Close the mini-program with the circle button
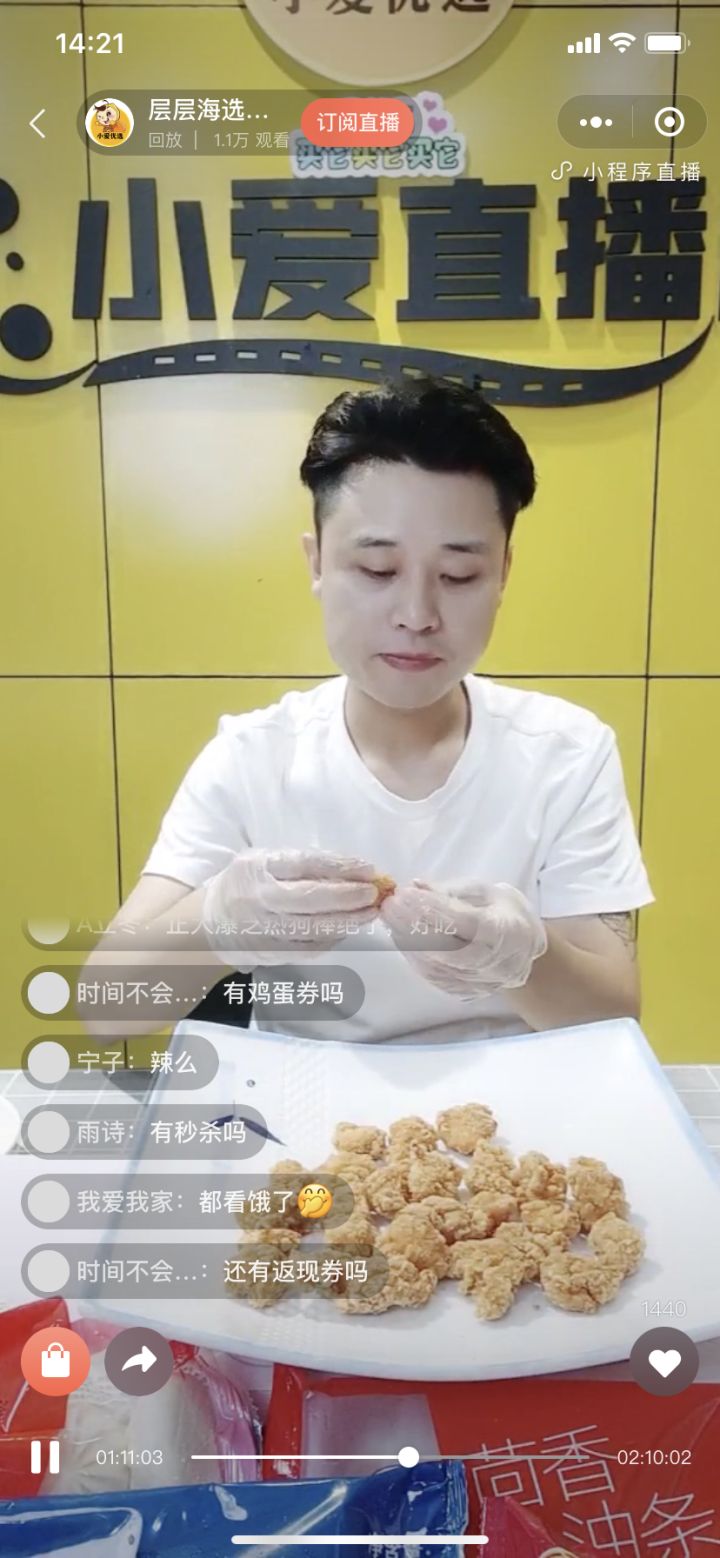 669,123
